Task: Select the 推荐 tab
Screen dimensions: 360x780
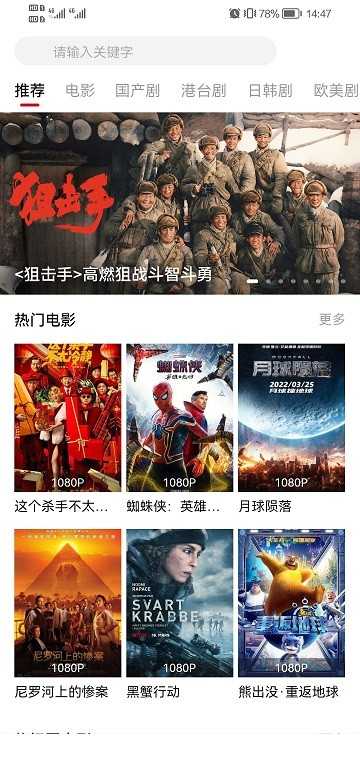Action: point(29,91)
